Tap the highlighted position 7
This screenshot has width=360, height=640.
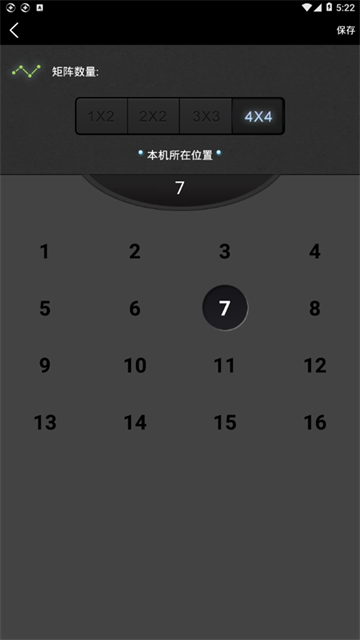coord(225,308)
